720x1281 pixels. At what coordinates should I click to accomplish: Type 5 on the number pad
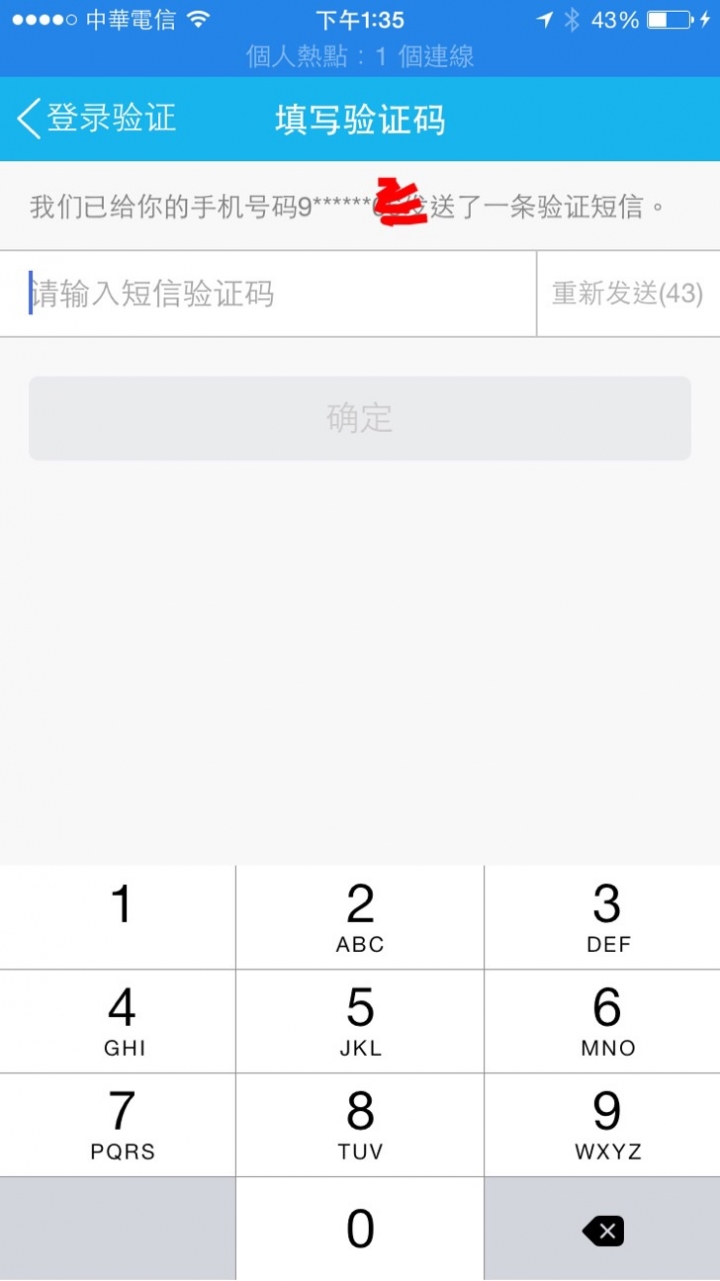click(360, 1021)
